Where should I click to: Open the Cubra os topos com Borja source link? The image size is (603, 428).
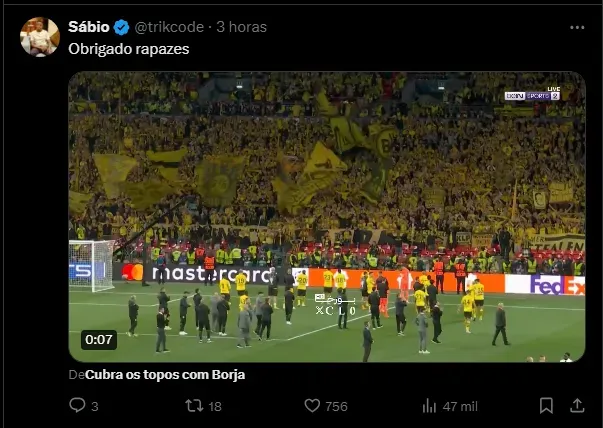click(165, 375)
